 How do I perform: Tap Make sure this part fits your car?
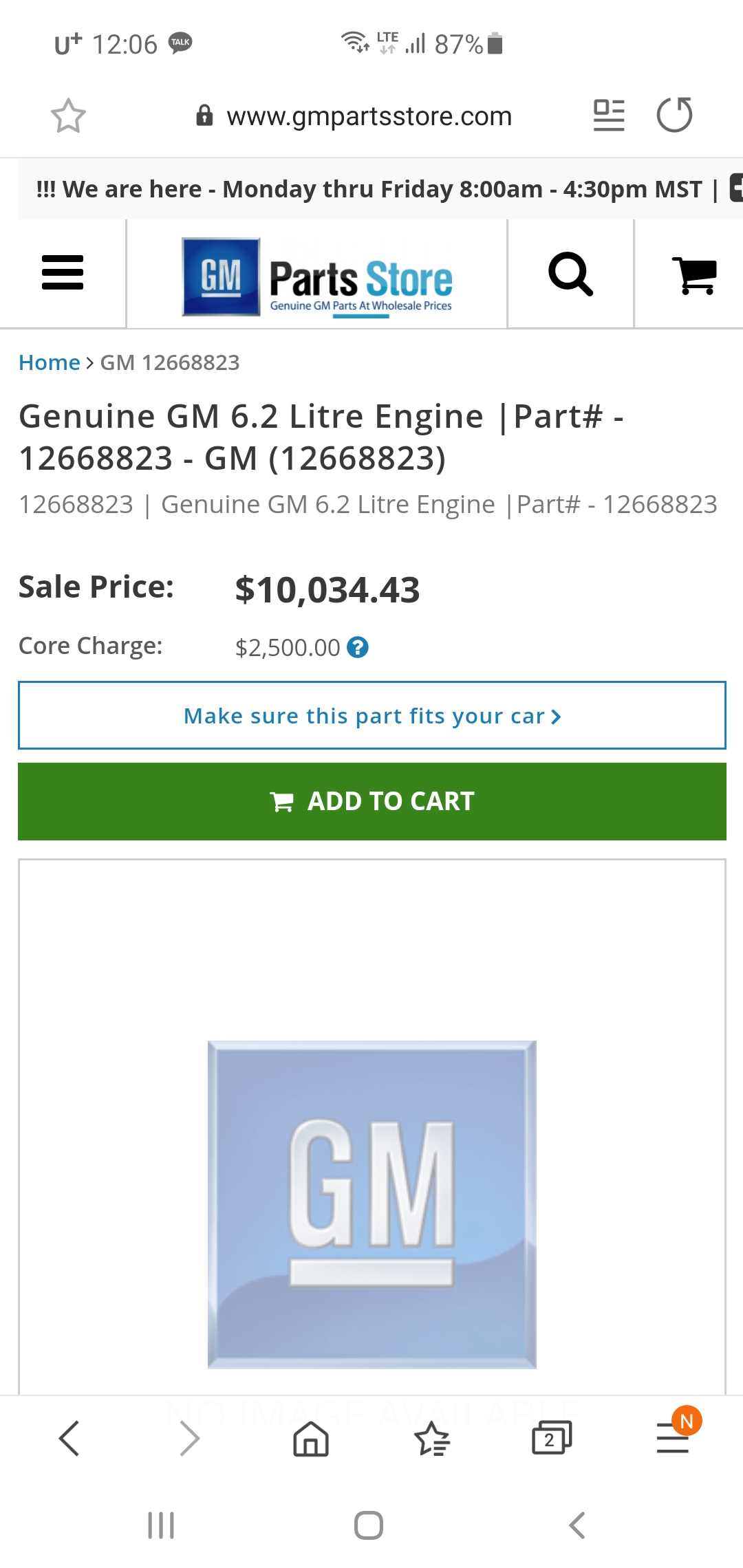[x=372, y=715]
